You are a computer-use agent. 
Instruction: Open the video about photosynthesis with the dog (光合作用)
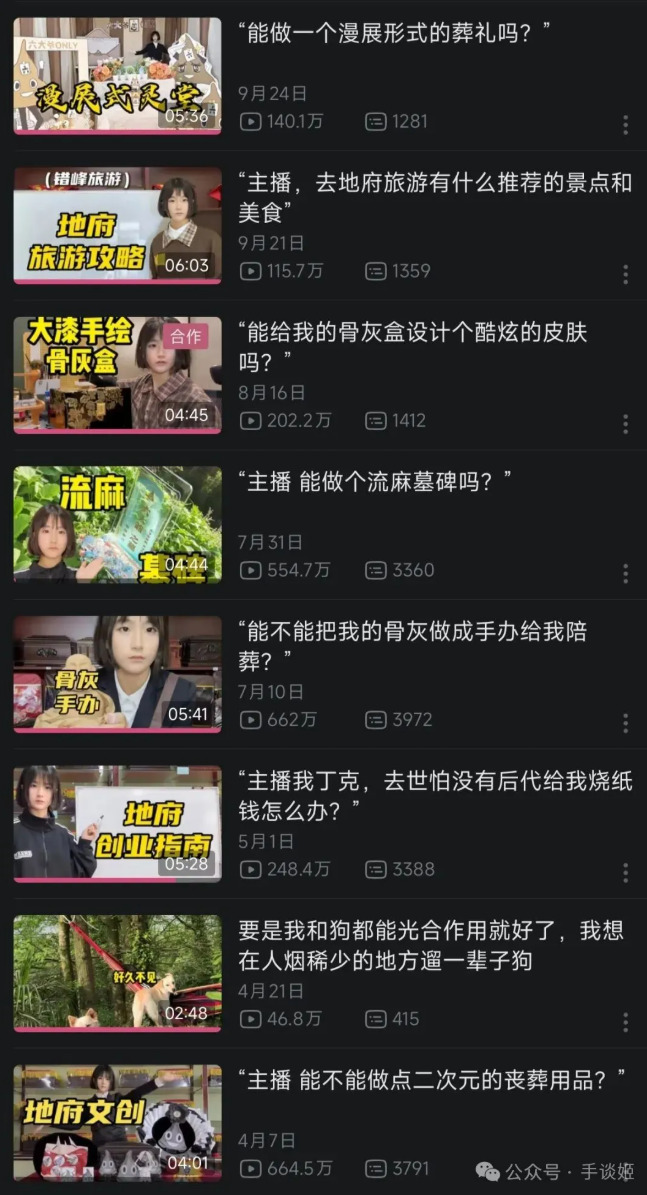pyautogui.click(x=117, y=972)
